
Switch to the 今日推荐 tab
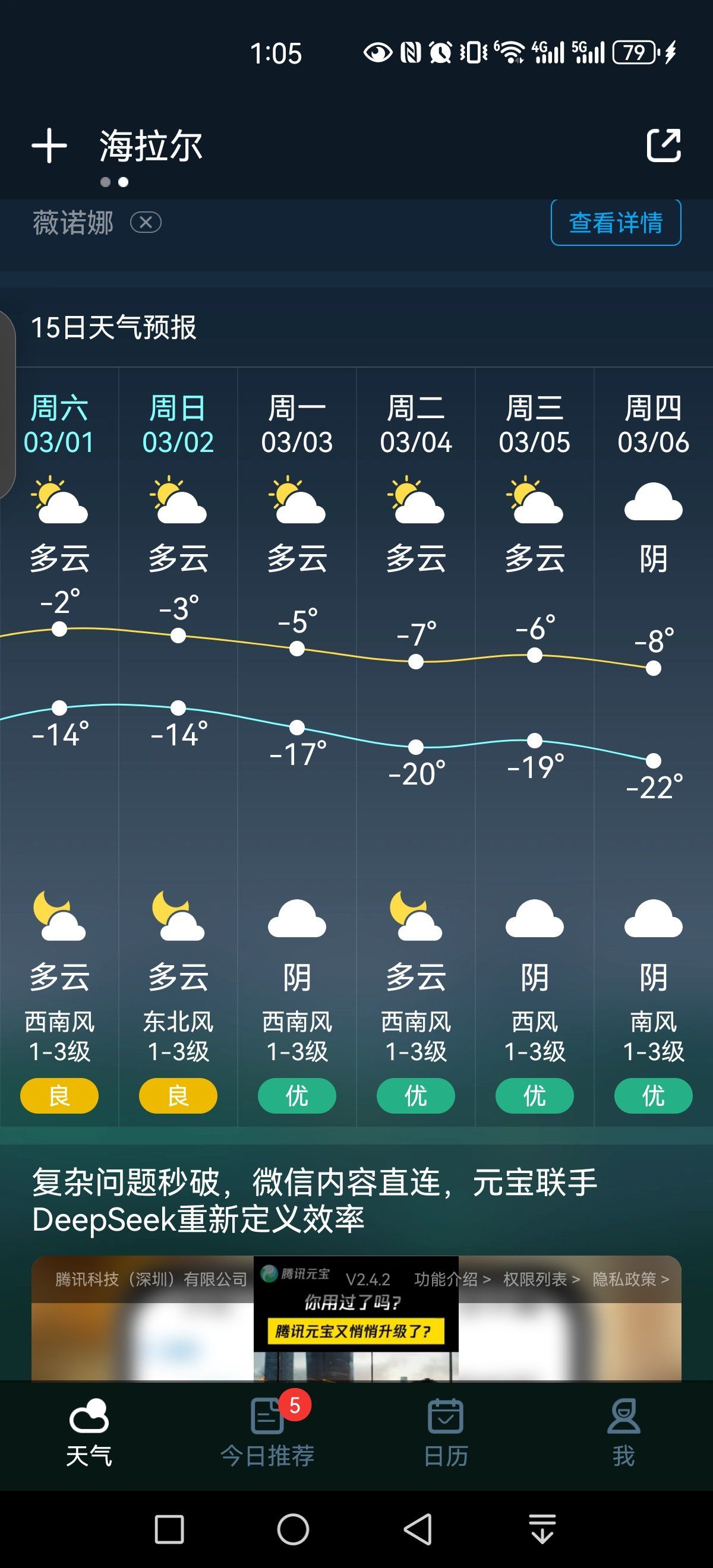click(267, 1431)
